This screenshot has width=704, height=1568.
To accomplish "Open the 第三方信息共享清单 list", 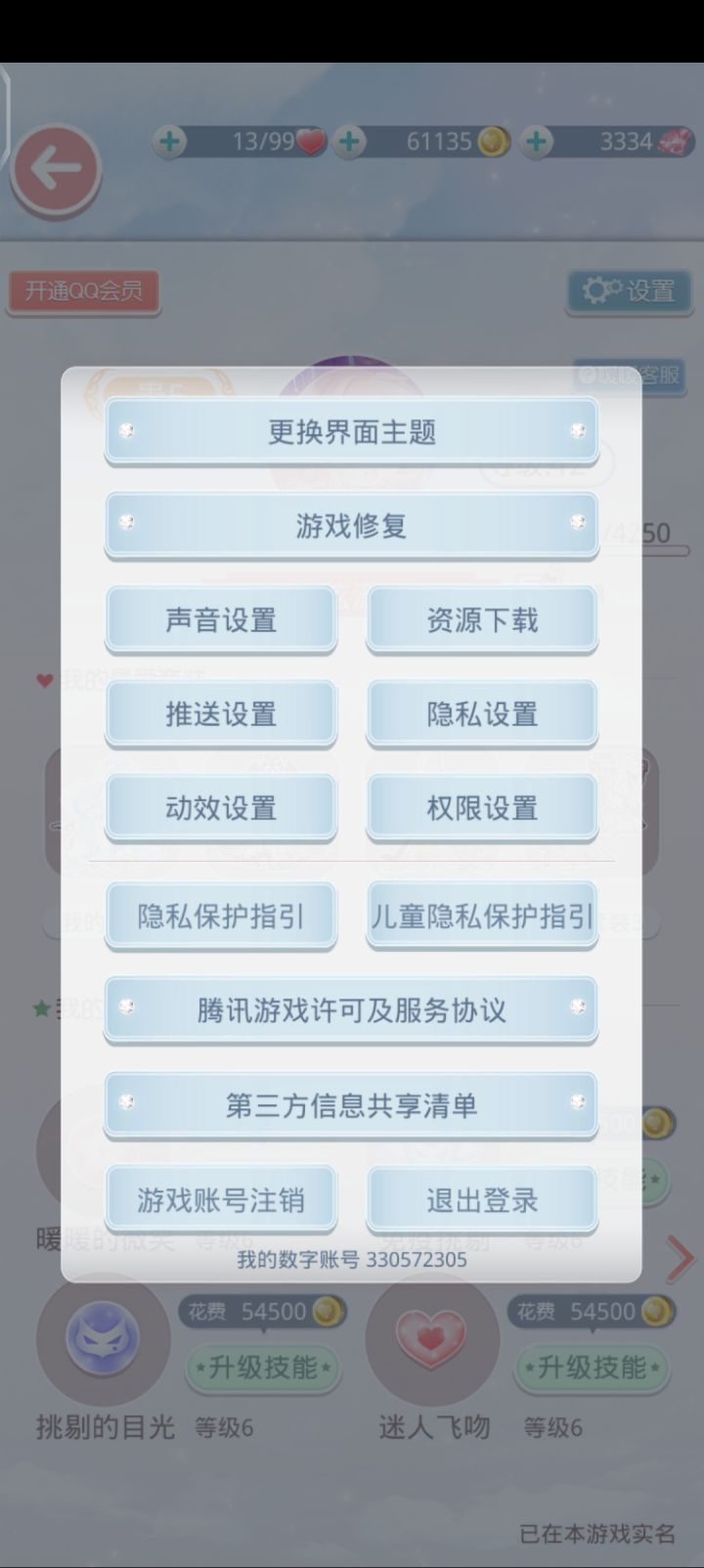I will click(352, 1105).
